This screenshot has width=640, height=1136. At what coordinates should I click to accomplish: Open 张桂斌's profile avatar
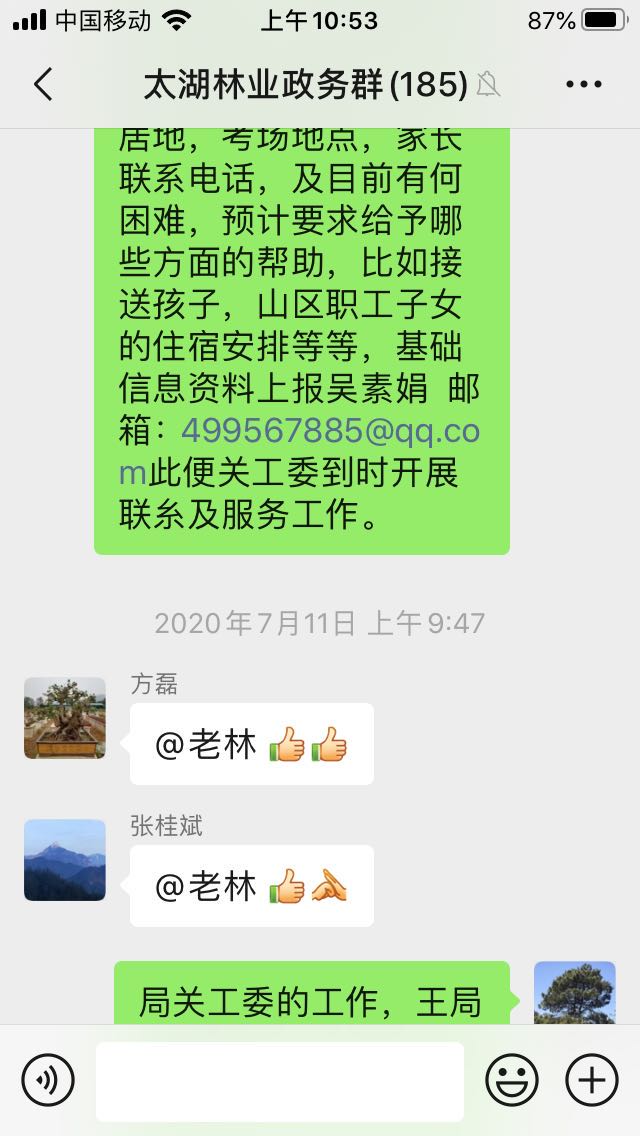[x=65, y=860]
